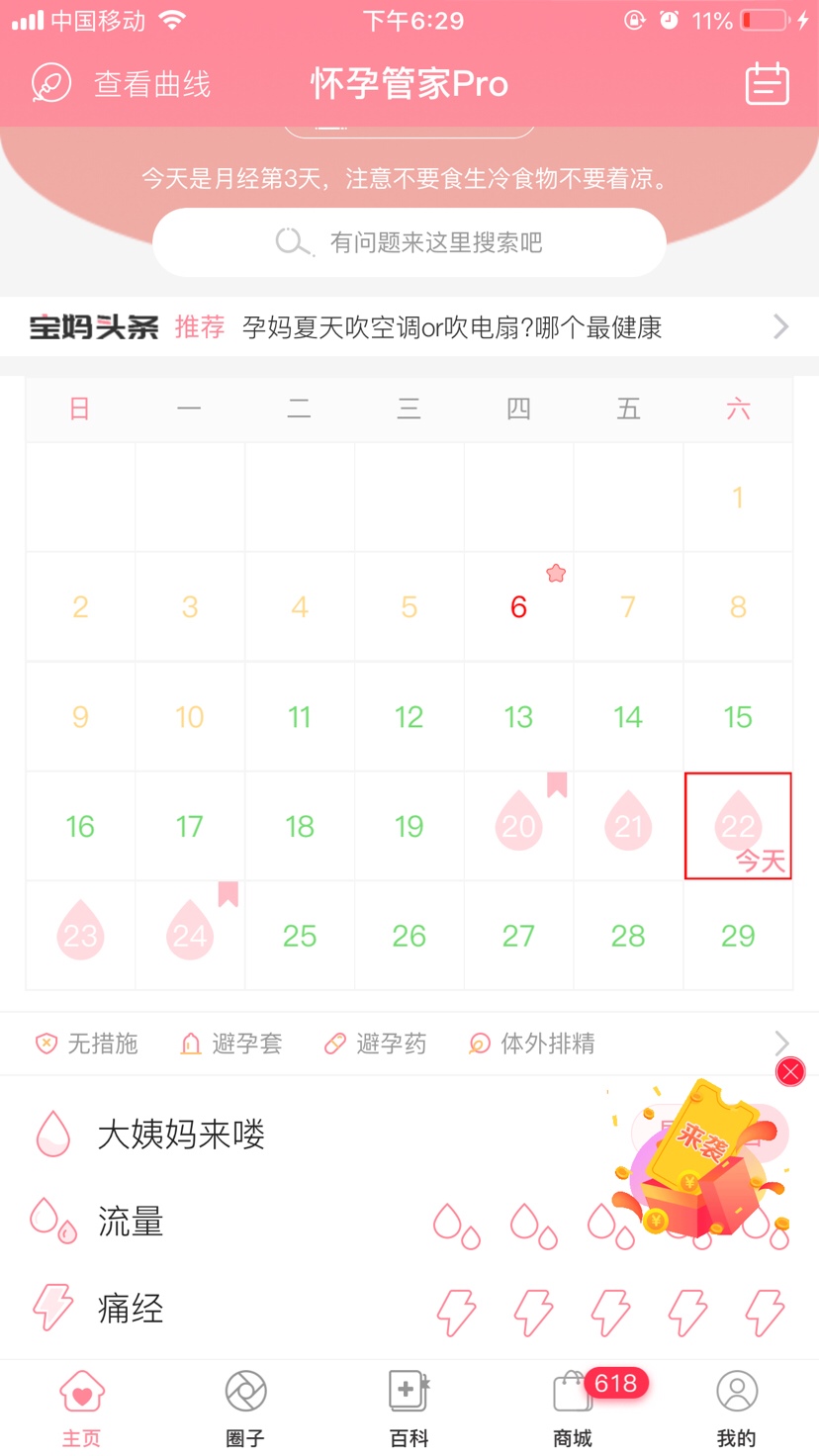
Task: Set 流量 to the lowest level
Action: point(456,1225)
